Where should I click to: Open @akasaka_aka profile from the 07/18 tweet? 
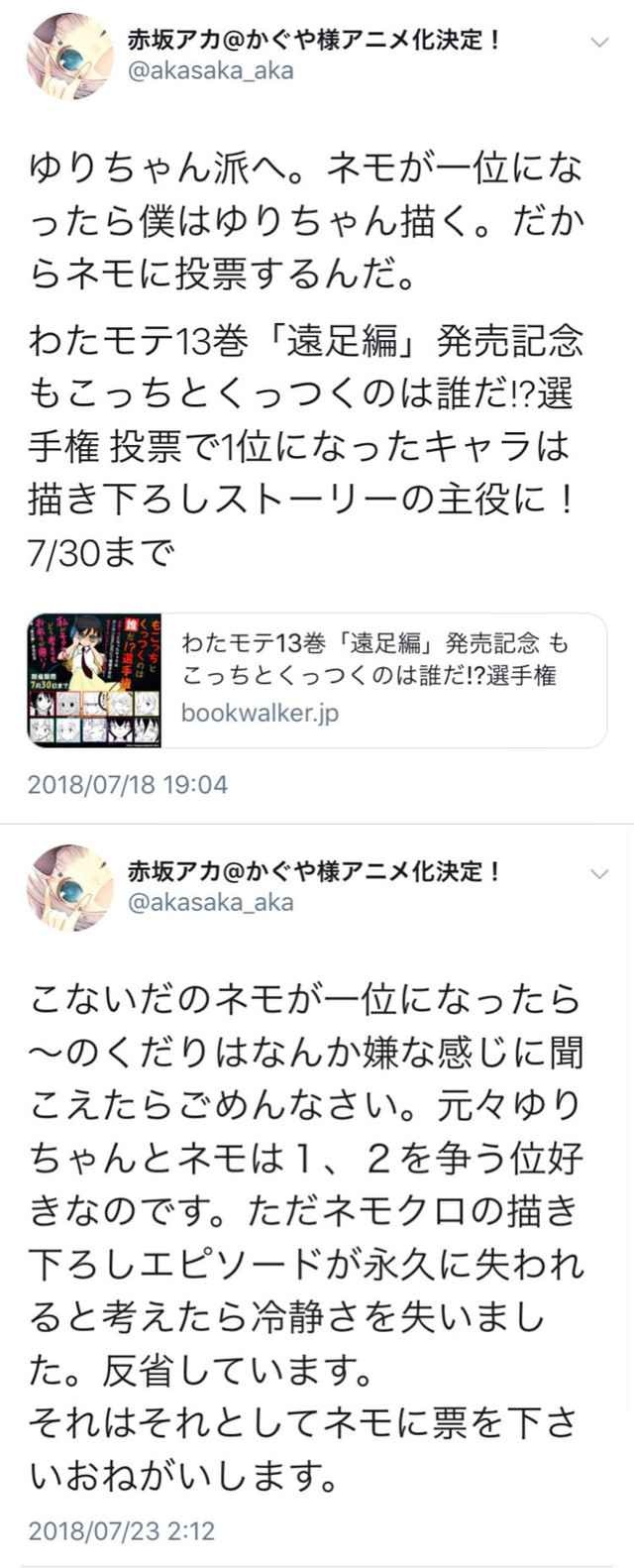[210, 71]
